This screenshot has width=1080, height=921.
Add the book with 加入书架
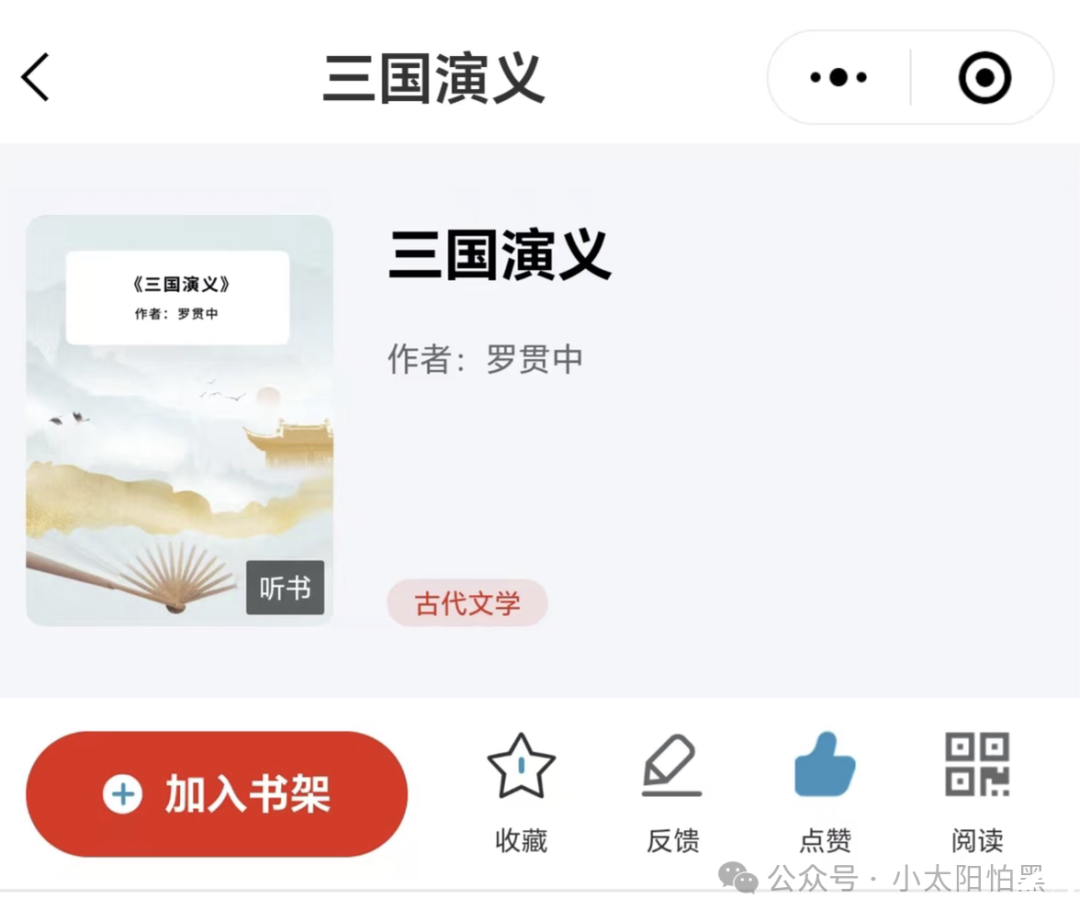point(217,794)
